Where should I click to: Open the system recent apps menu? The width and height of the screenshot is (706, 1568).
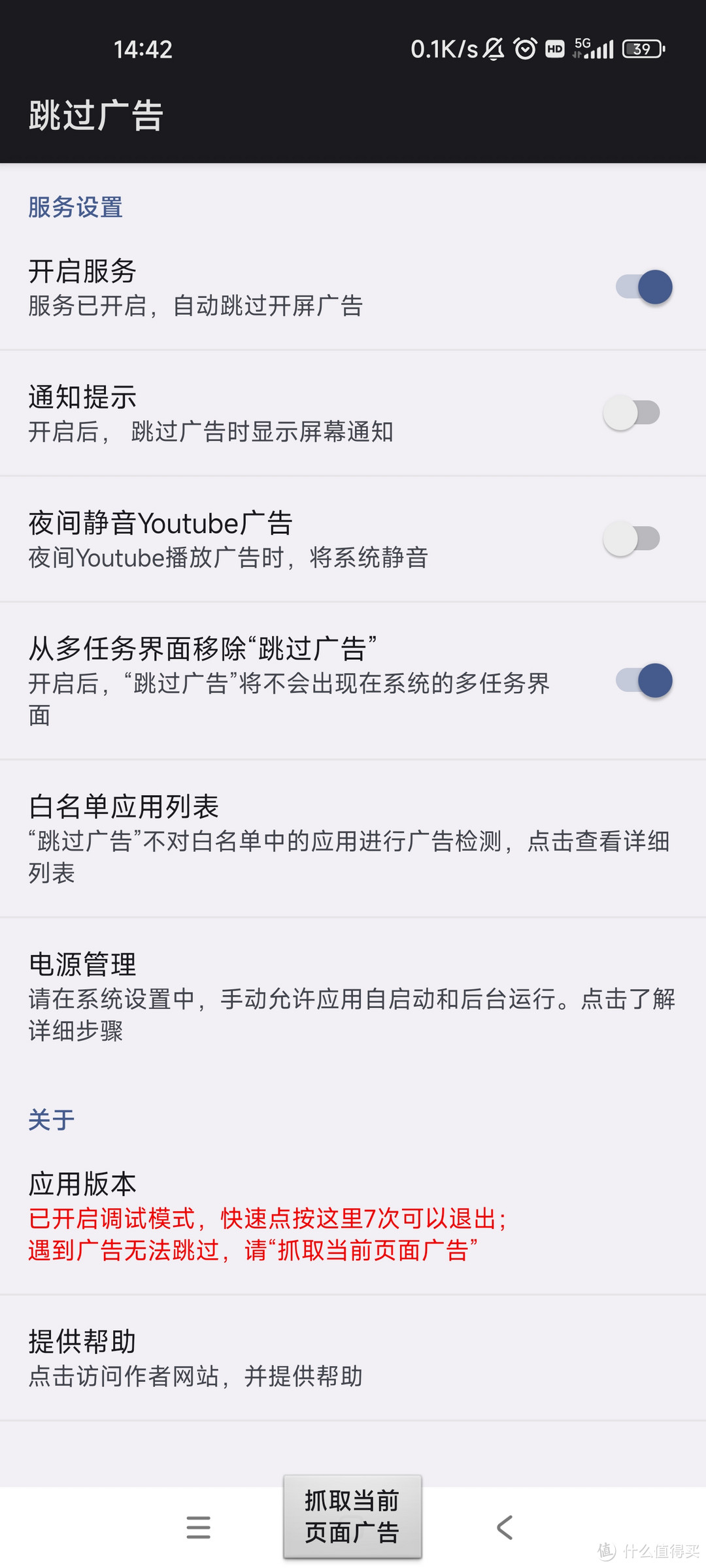point(199,1527)
